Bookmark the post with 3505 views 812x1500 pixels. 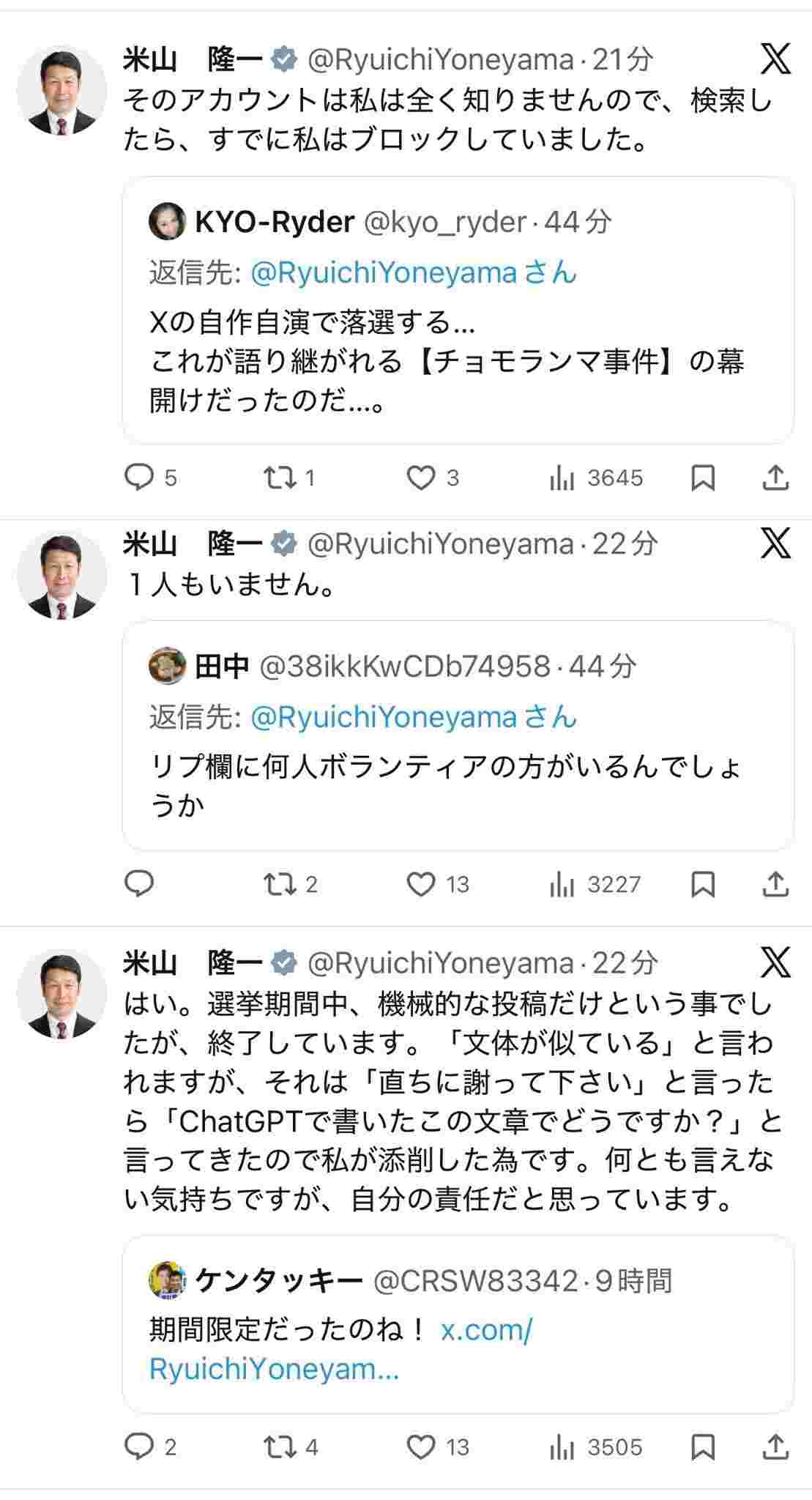[x=703, y=1447]
